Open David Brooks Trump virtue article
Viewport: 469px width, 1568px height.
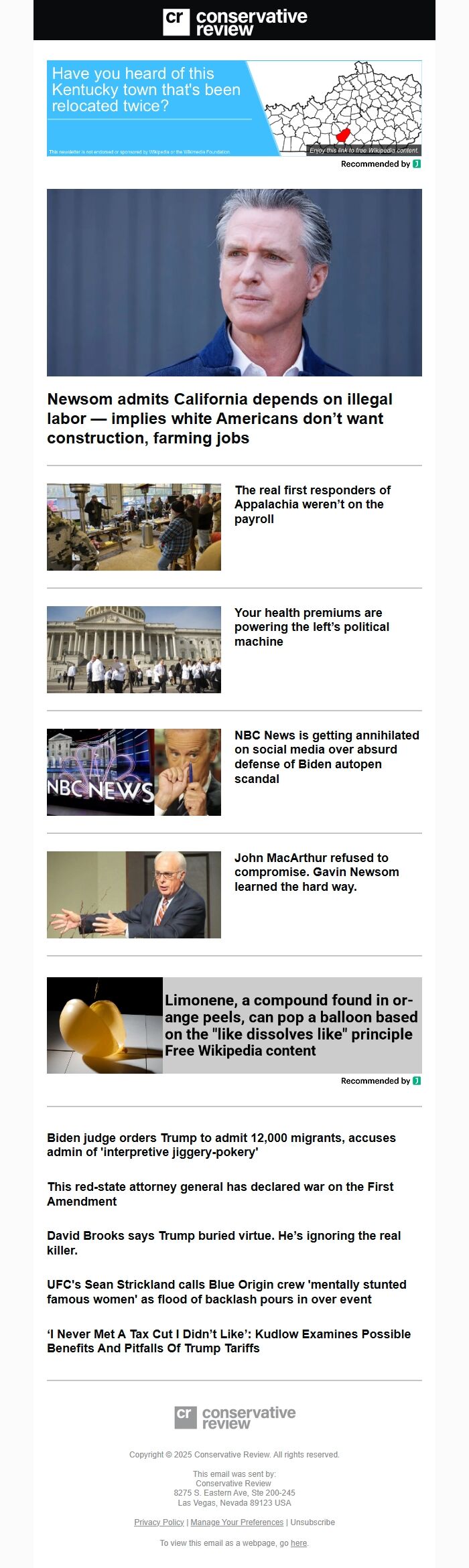tap(223, 1242)
